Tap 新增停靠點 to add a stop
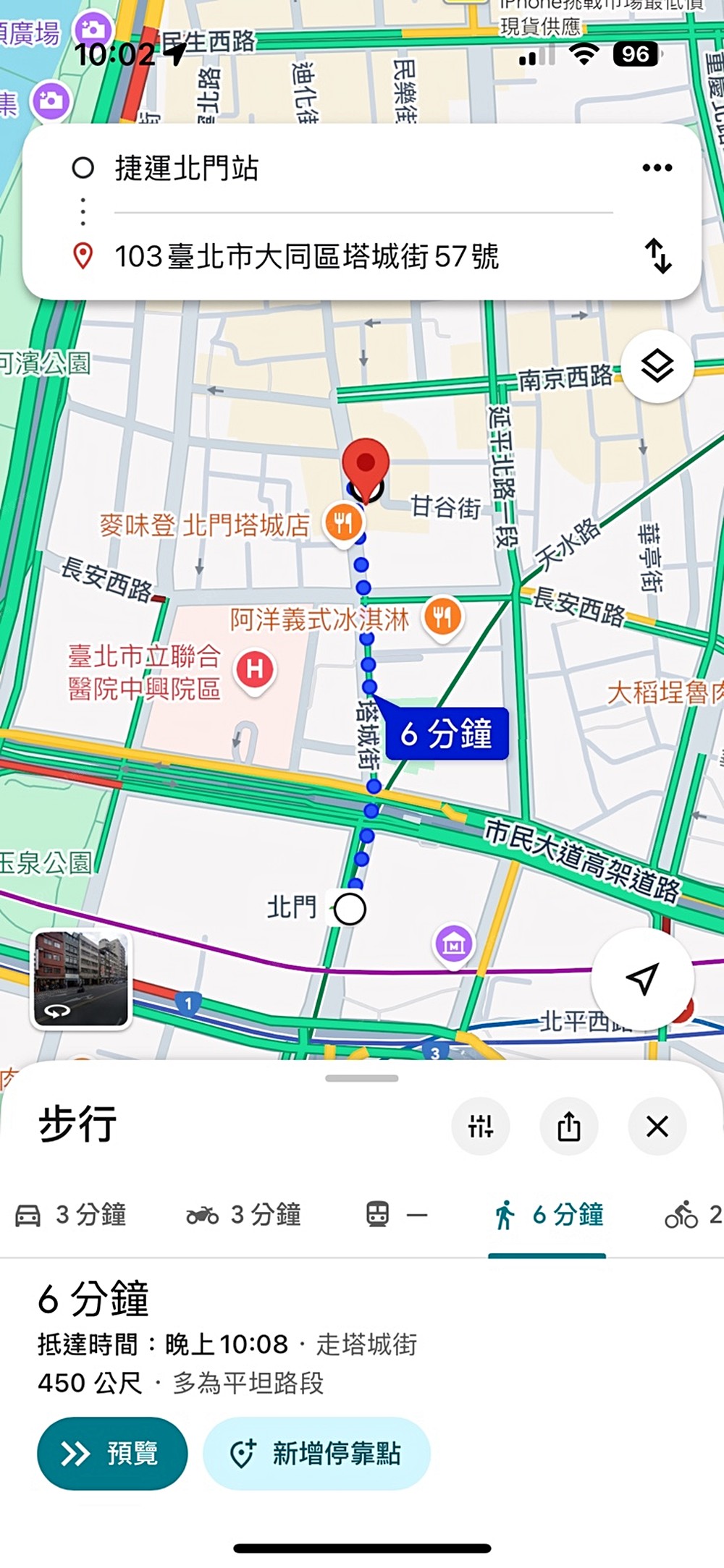724x1568 pixels. pos(316,1453)
